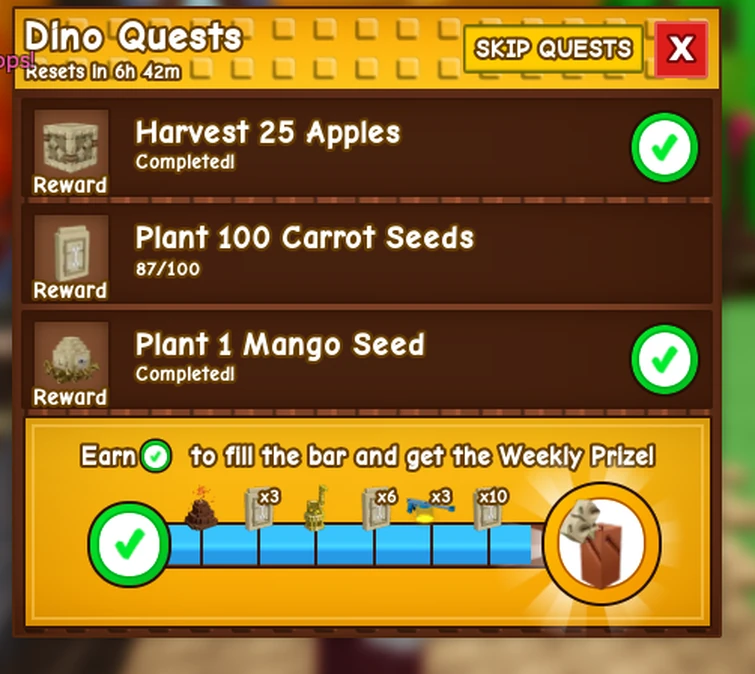View the Plant 1 Mango Seed reward

pos(70,360)
